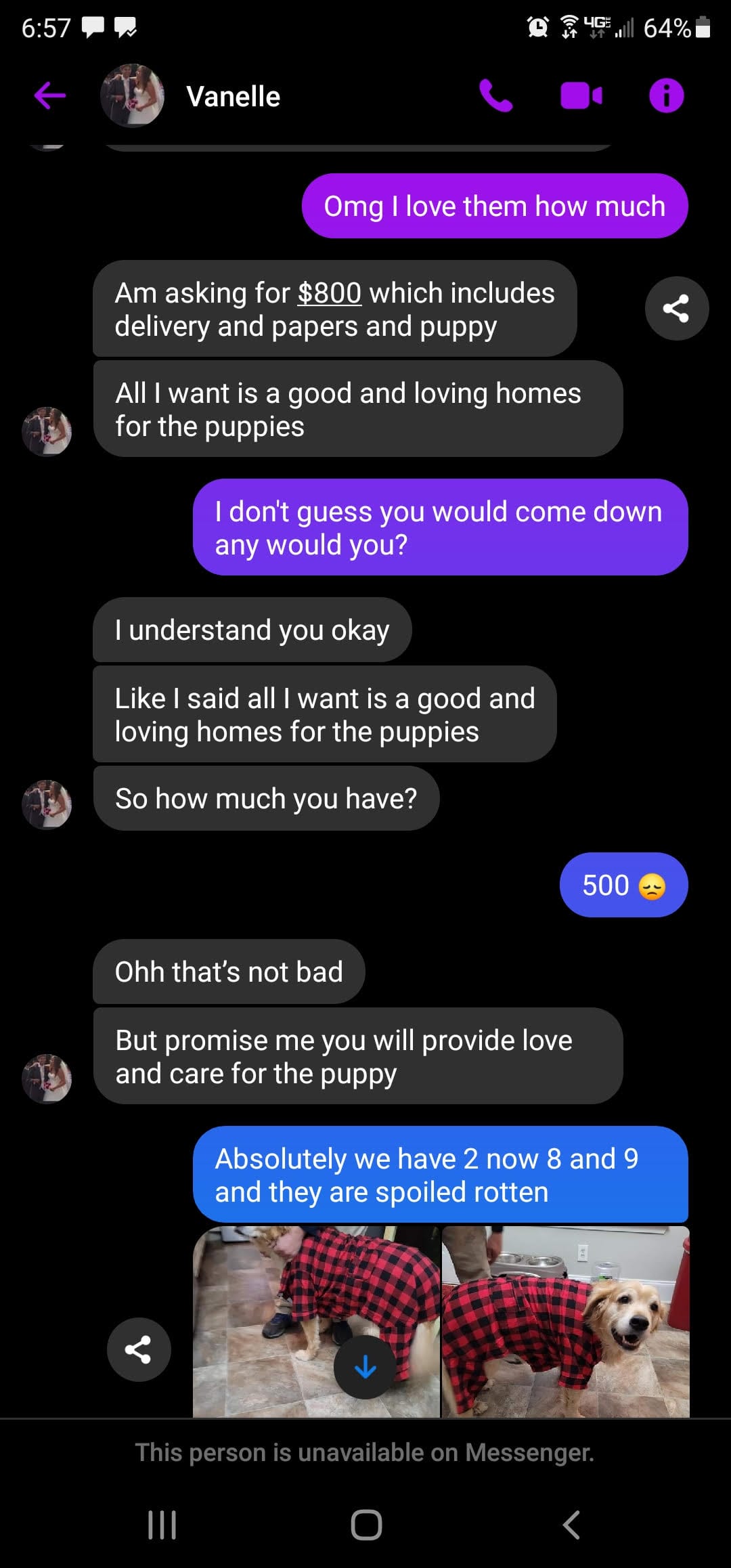Open the conversation info icon
Viewport: 731px width, 1568px height.
coord(666,95)
